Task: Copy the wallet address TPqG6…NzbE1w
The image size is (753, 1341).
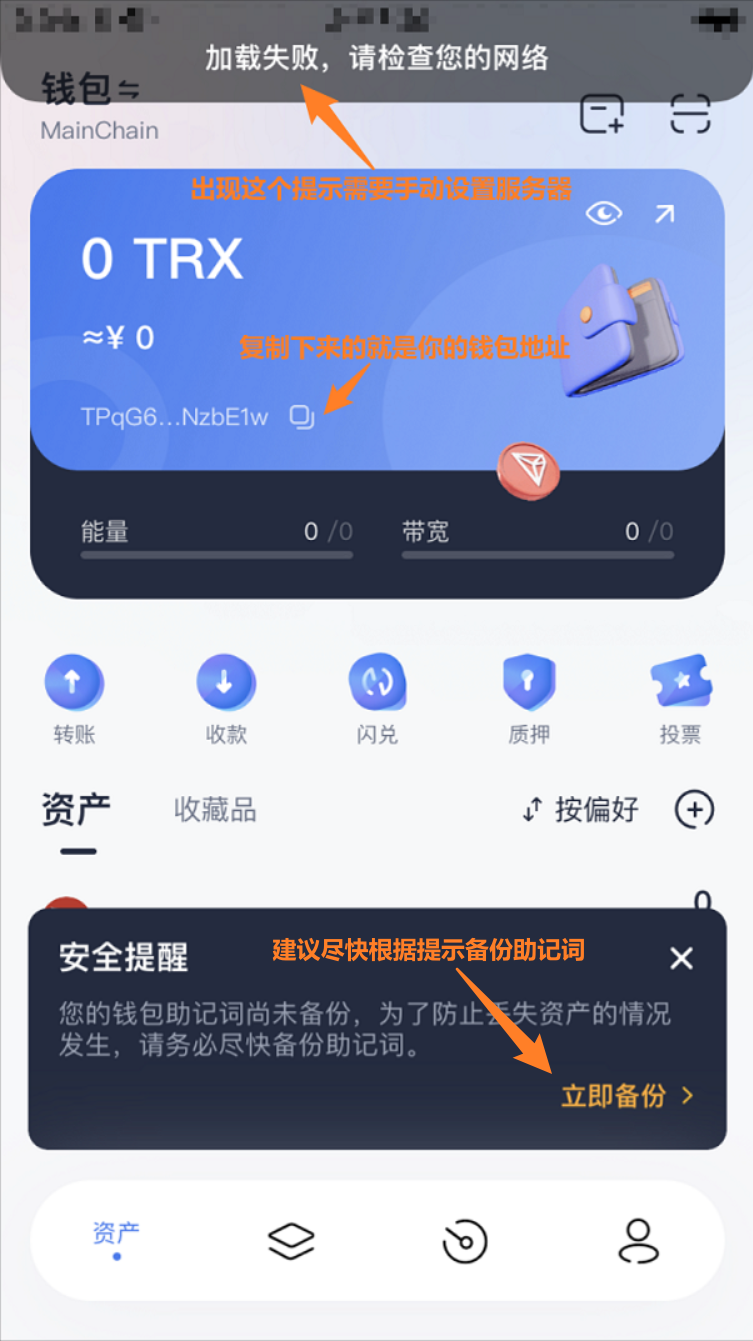Action: [x=301, y=417]
